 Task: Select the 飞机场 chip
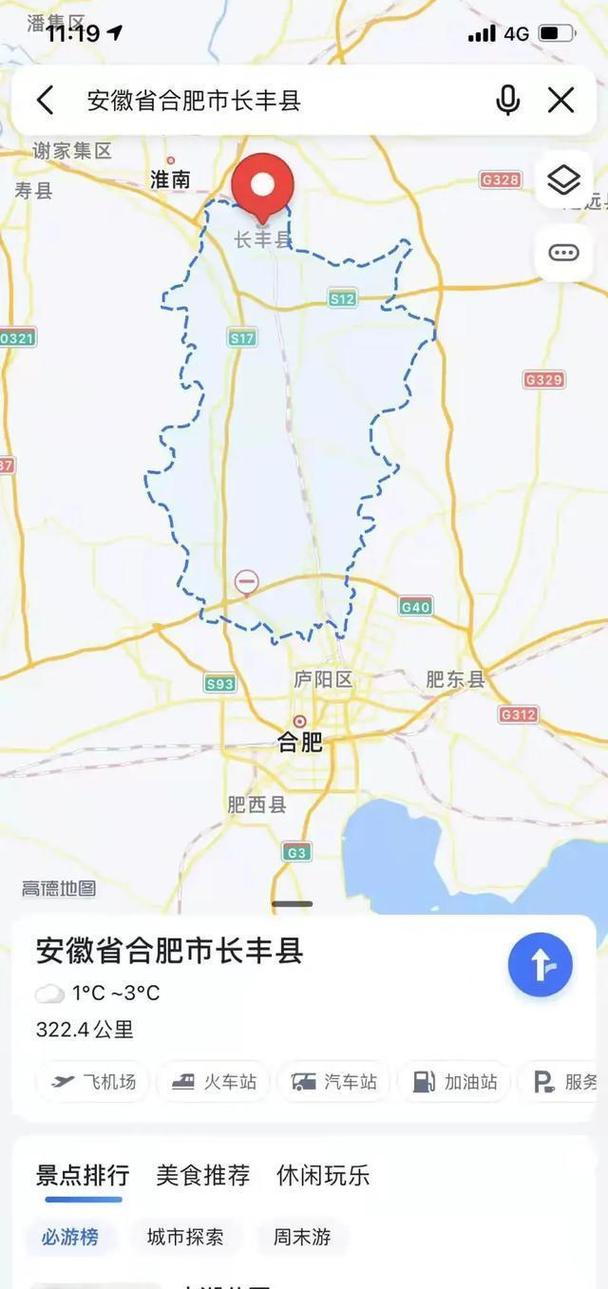pyautogui.click(x=92, y=1082)
